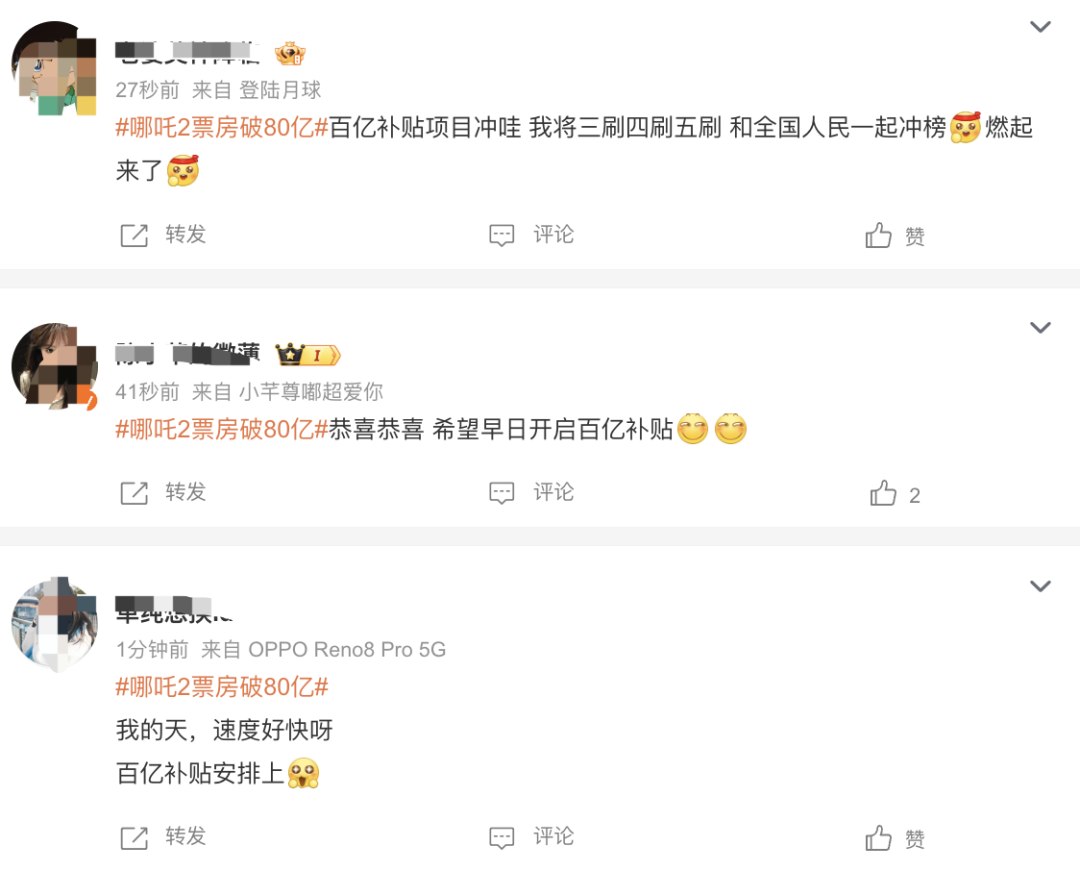The width and height of the screenshot is (1080, 871).
Task: Comment on the 速度好快呀 post
Action: click(531, 836)
